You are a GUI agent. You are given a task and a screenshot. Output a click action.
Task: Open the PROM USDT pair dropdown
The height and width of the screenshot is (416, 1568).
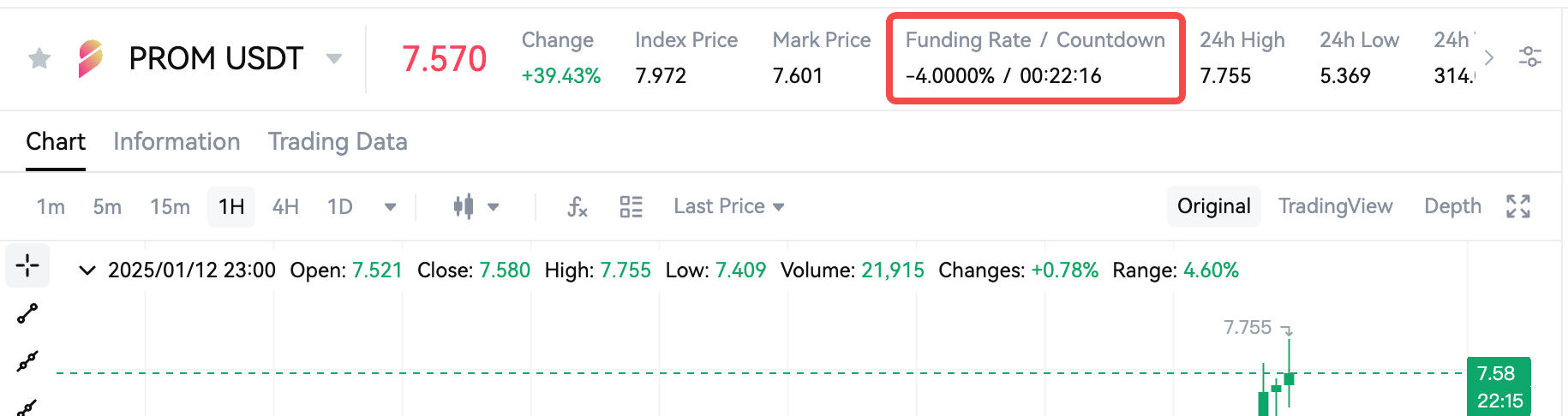tap(334, 58)
